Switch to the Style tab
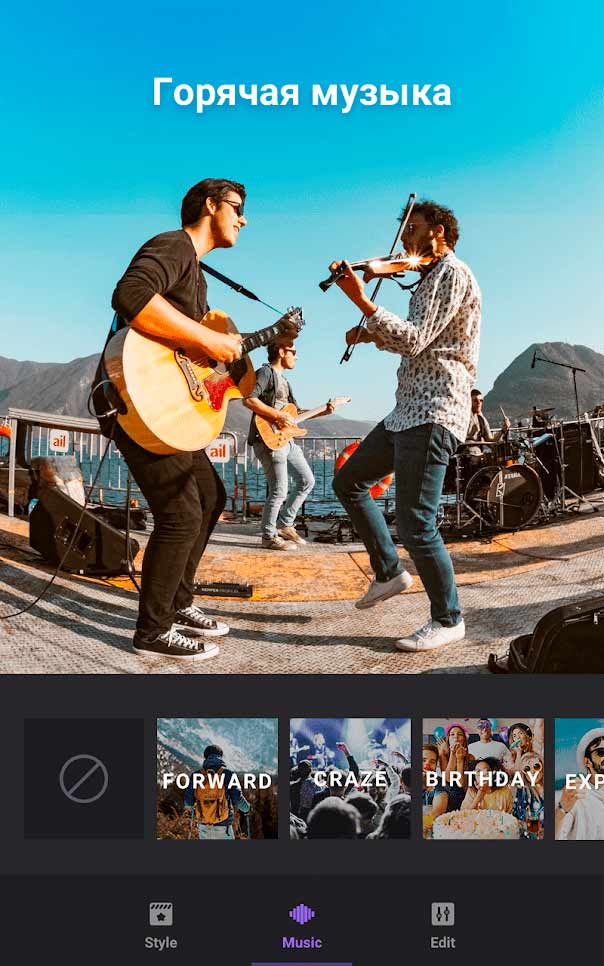The image size is (604, 966). coord(160,925)
